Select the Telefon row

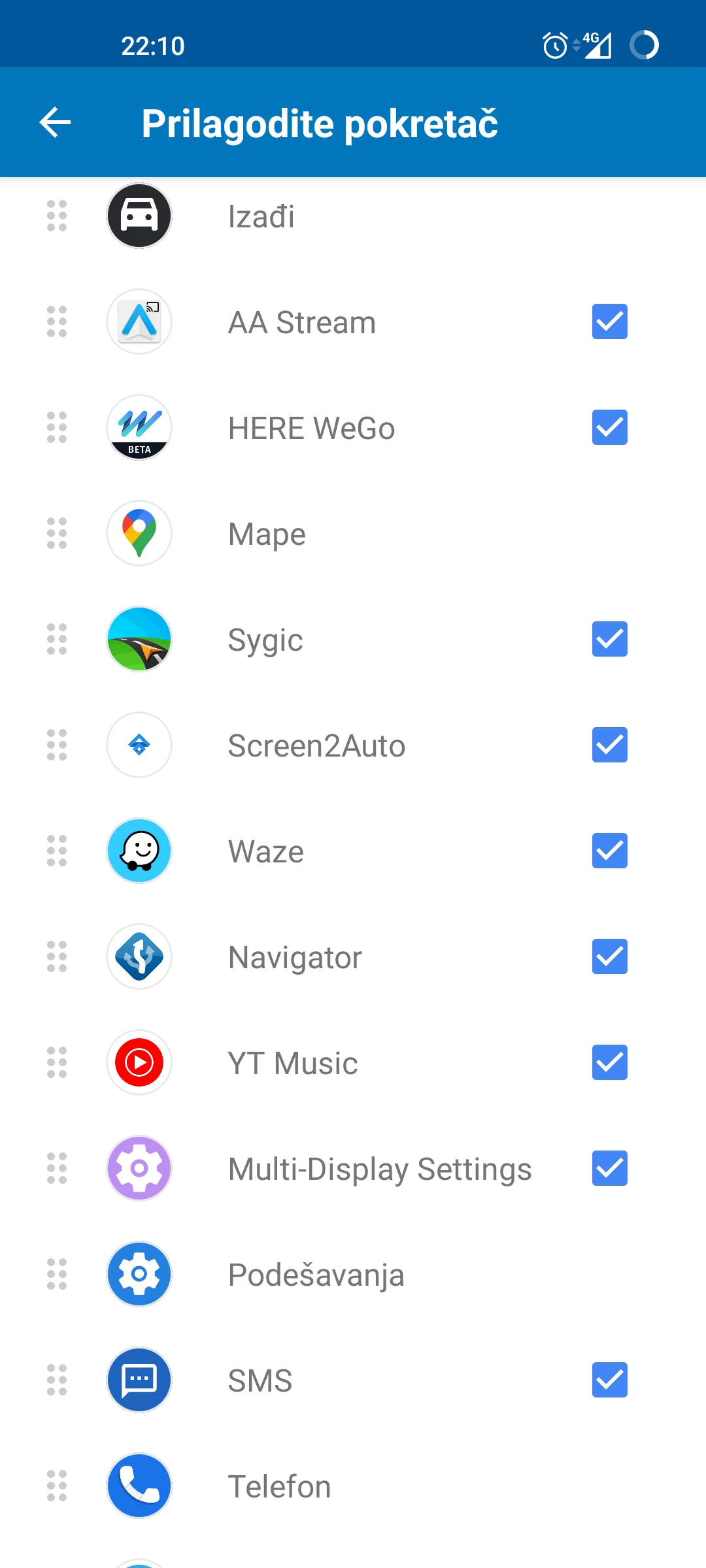[353, 1486]
